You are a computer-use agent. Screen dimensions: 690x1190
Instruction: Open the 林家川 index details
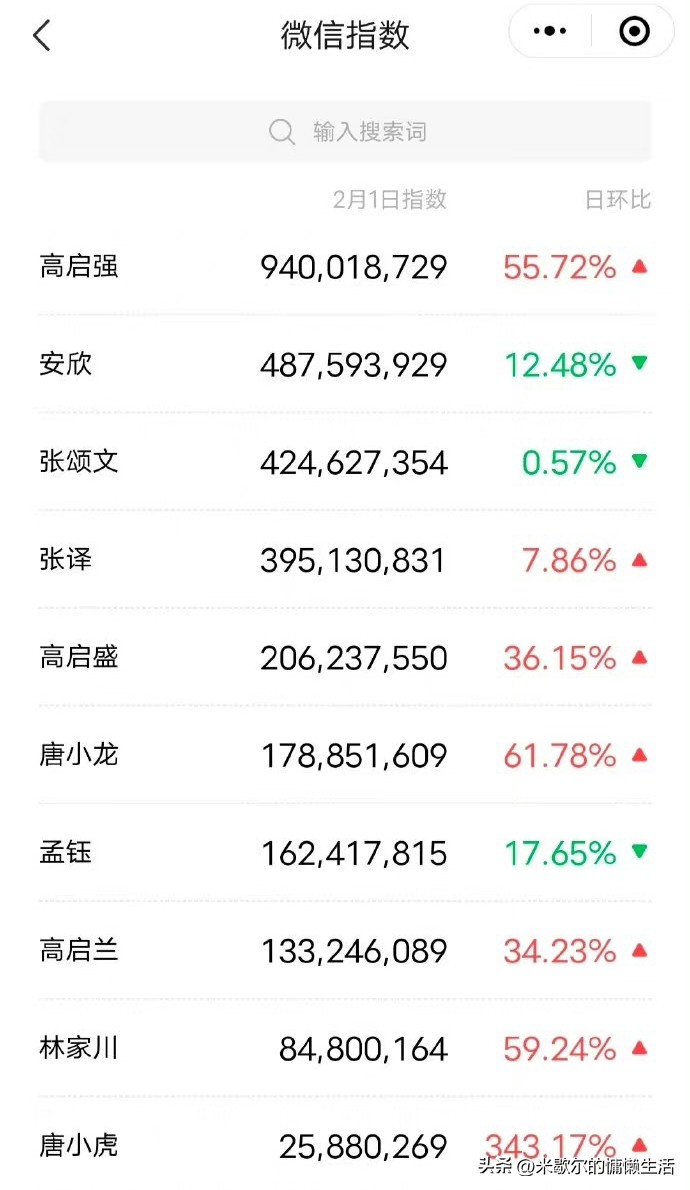(345, 1048)
